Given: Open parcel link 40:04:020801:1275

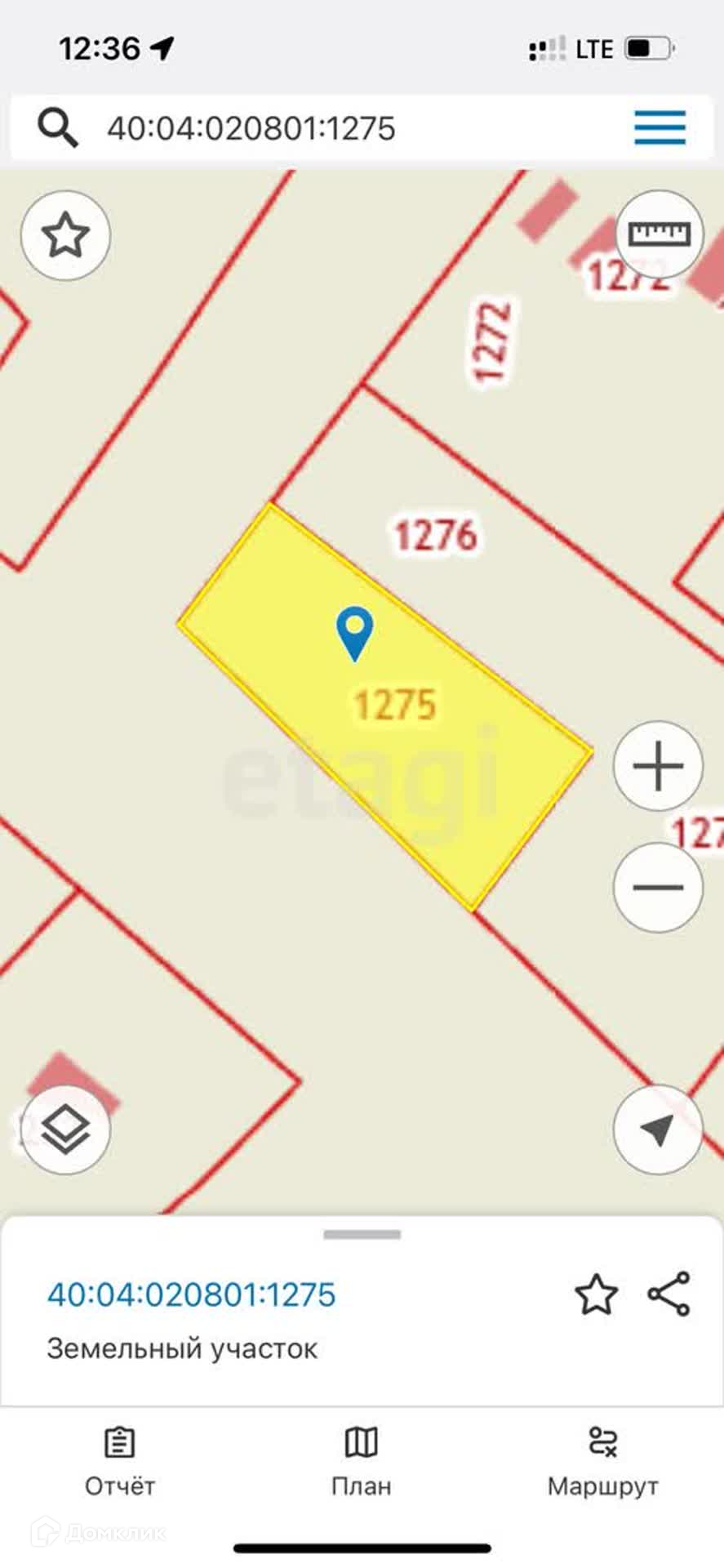Looking at the screenshot, I should tap(192, 1294).
